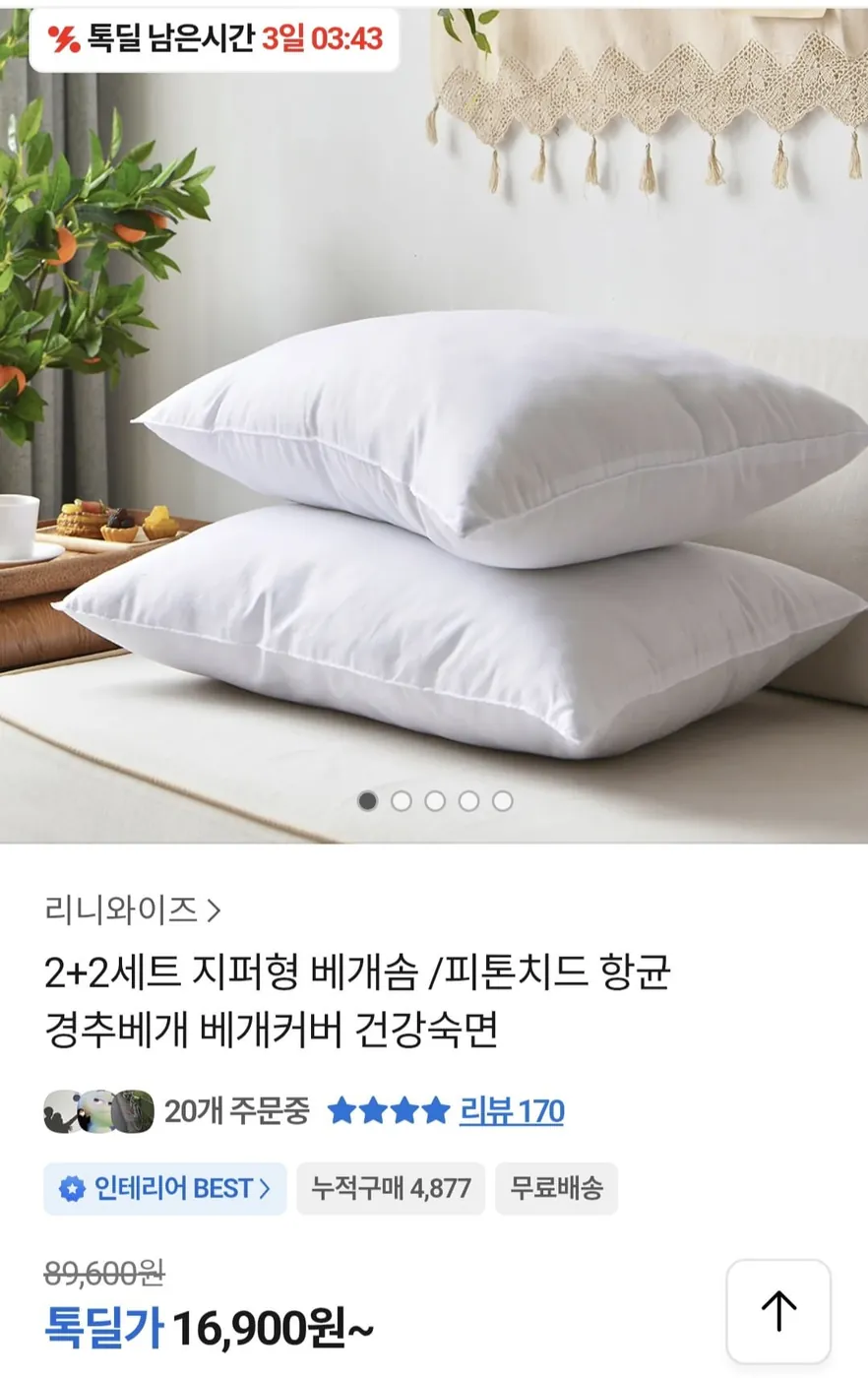The width and height of the screenshot is (868, 1378).
Task: Tap the 누적구매 4,877 stats chip
Action: (x=393, y=1189)
